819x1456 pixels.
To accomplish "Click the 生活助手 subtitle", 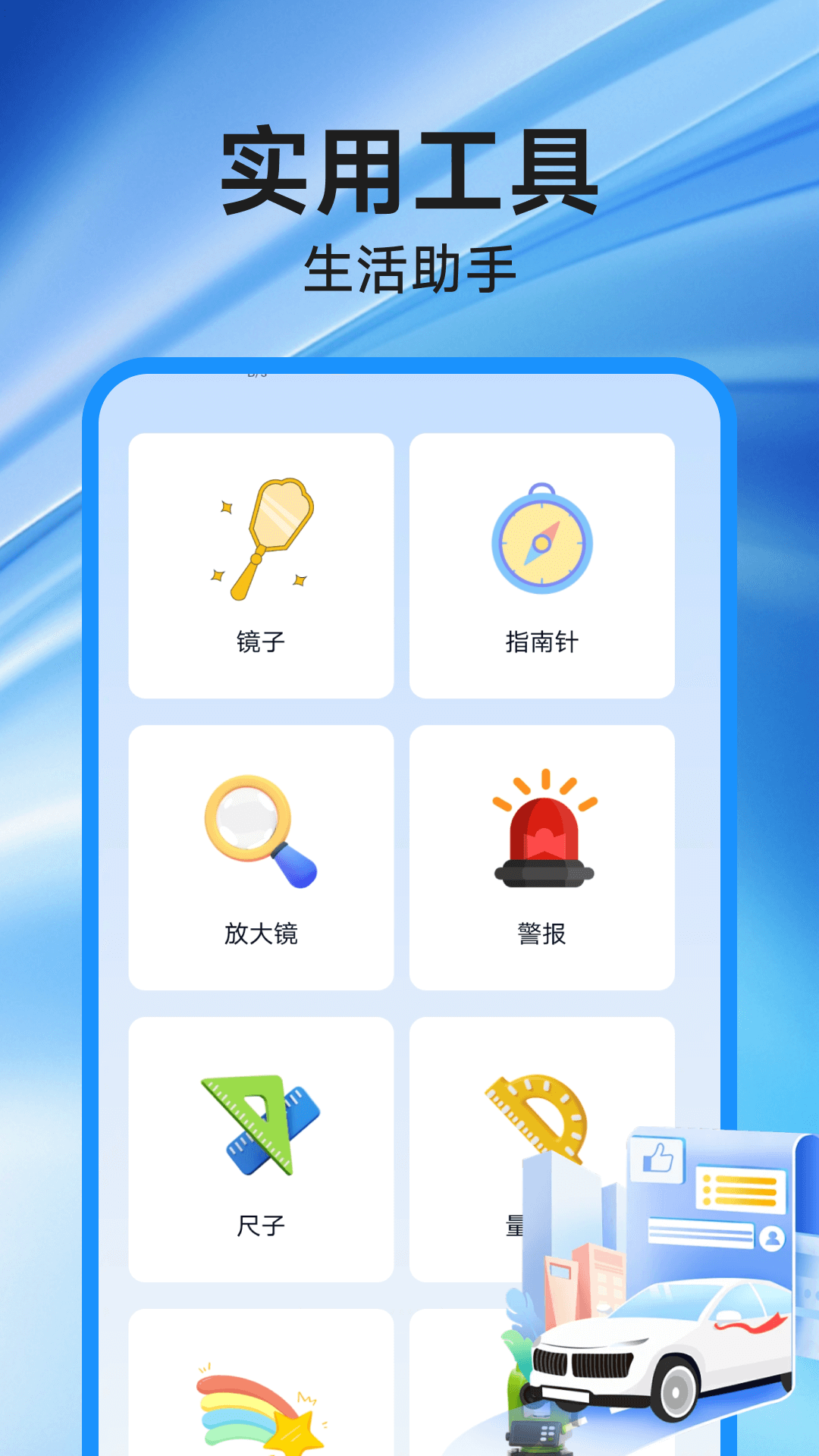I will click(409, 267).
